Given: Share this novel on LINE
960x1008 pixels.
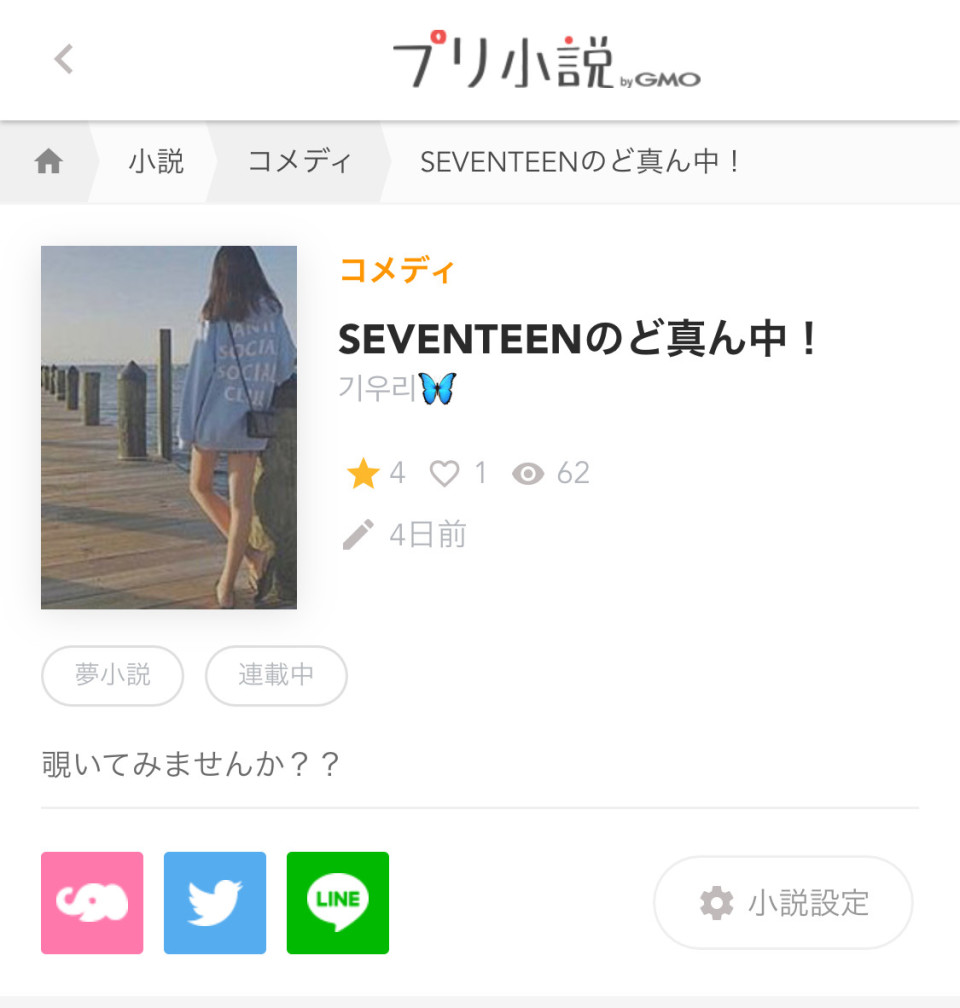Looking at the screenshot, I should (x=338, y=903).
